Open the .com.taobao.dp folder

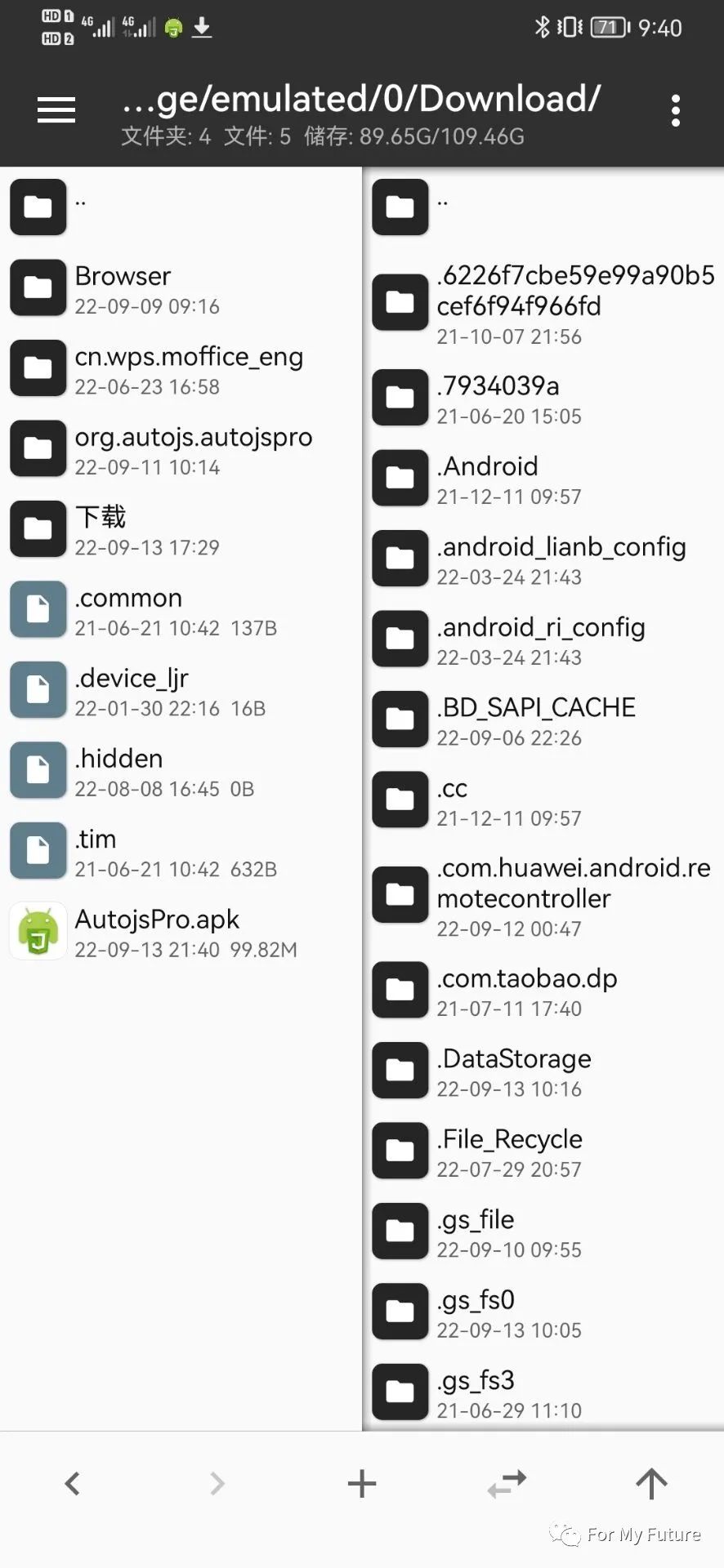pyautogui.click(x=543, y=991)
